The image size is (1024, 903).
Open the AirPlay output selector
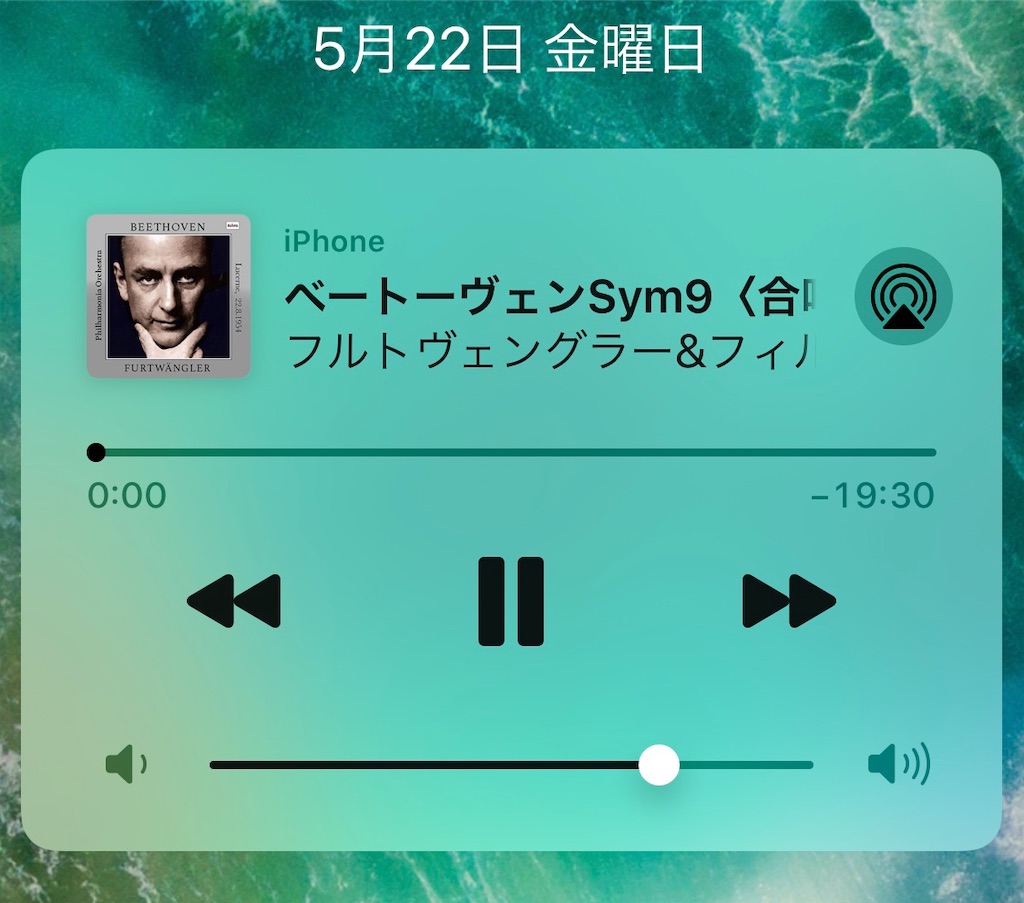(903, 296)
